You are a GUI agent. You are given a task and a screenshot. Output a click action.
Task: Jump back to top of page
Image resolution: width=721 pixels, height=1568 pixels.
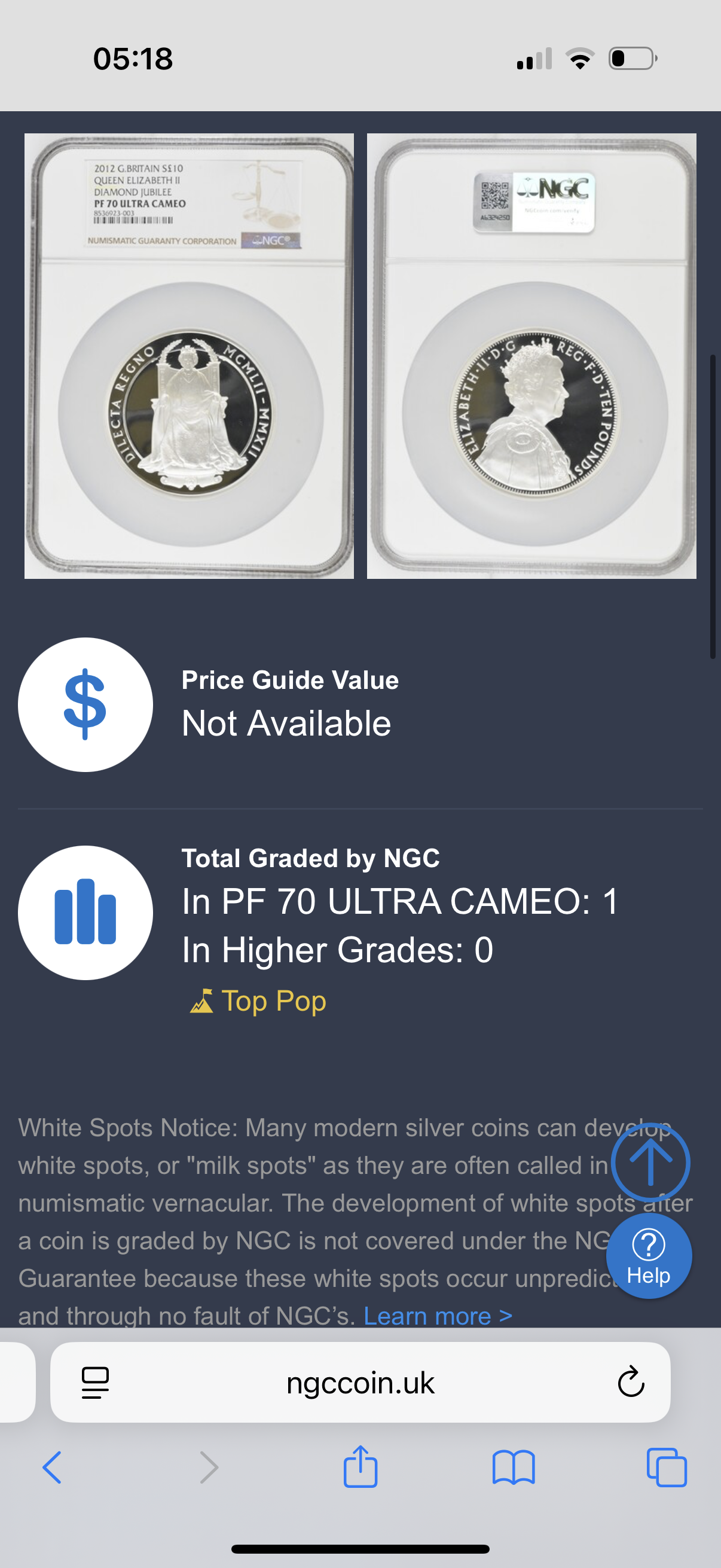(x=650, y=1163)
